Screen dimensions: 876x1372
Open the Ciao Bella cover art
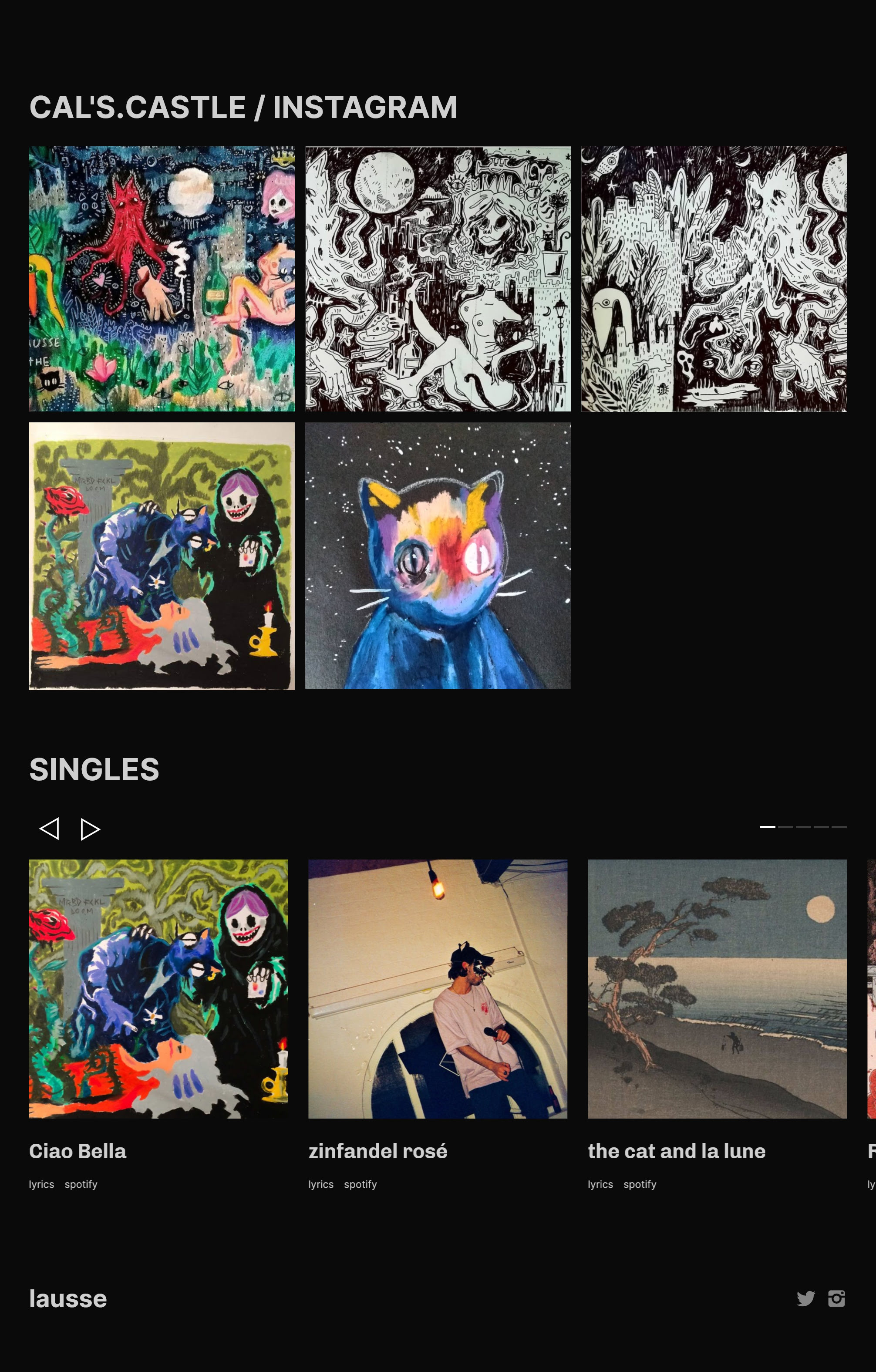[x=158, y=988]
